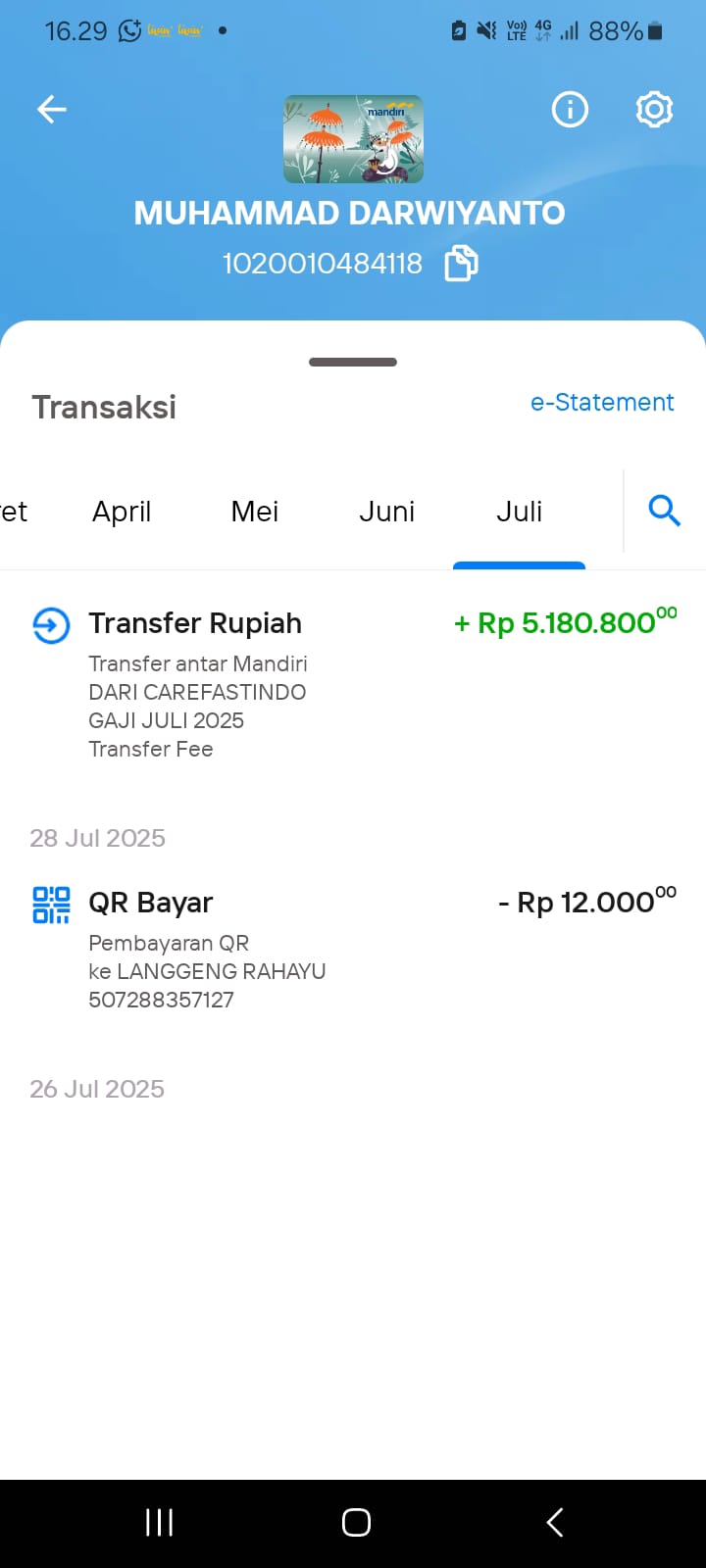Switch to the Mei month tab

tap(255, 512)
